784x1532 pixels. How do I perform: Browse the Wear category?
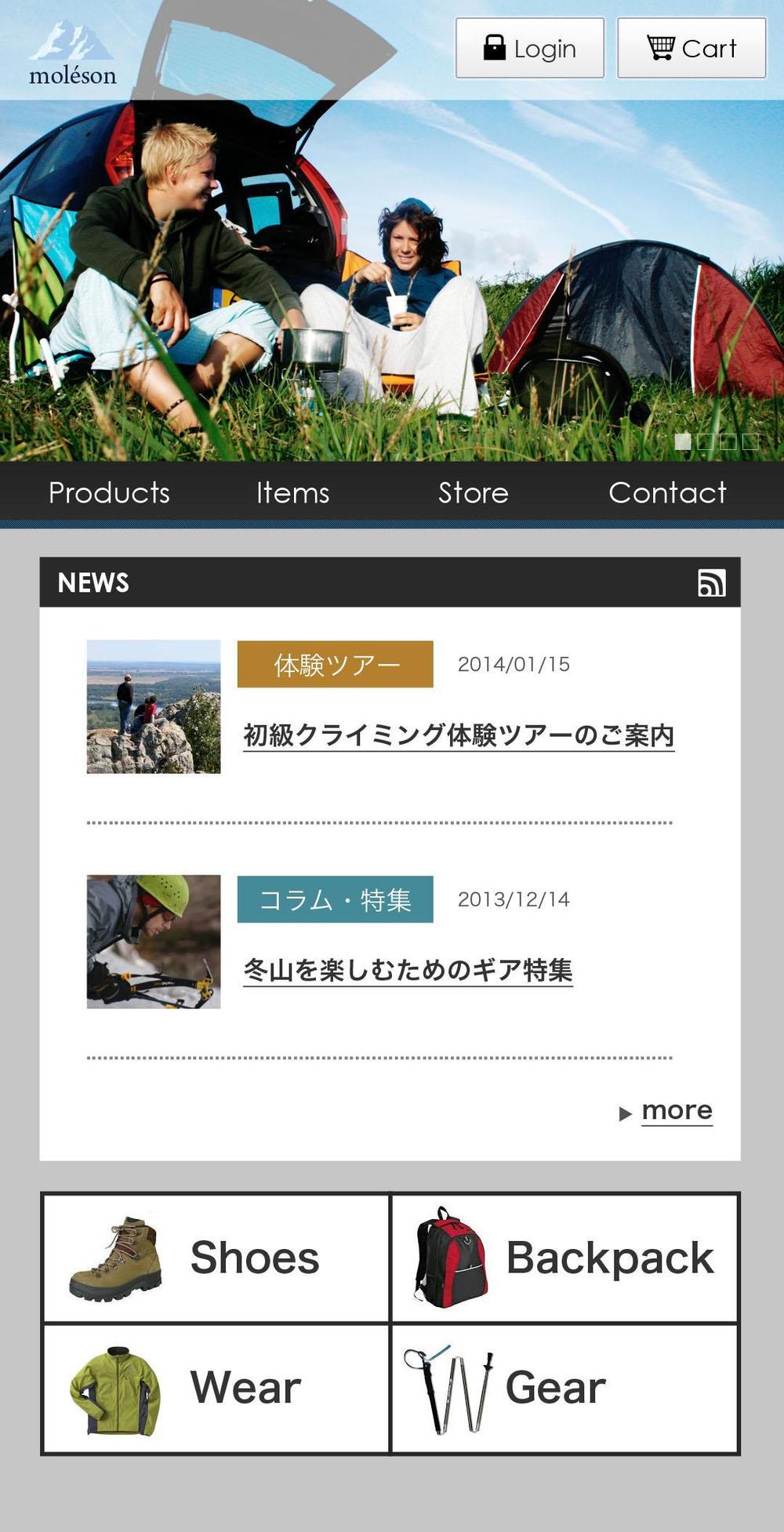pyautogui.click(x=216, y=1388)
